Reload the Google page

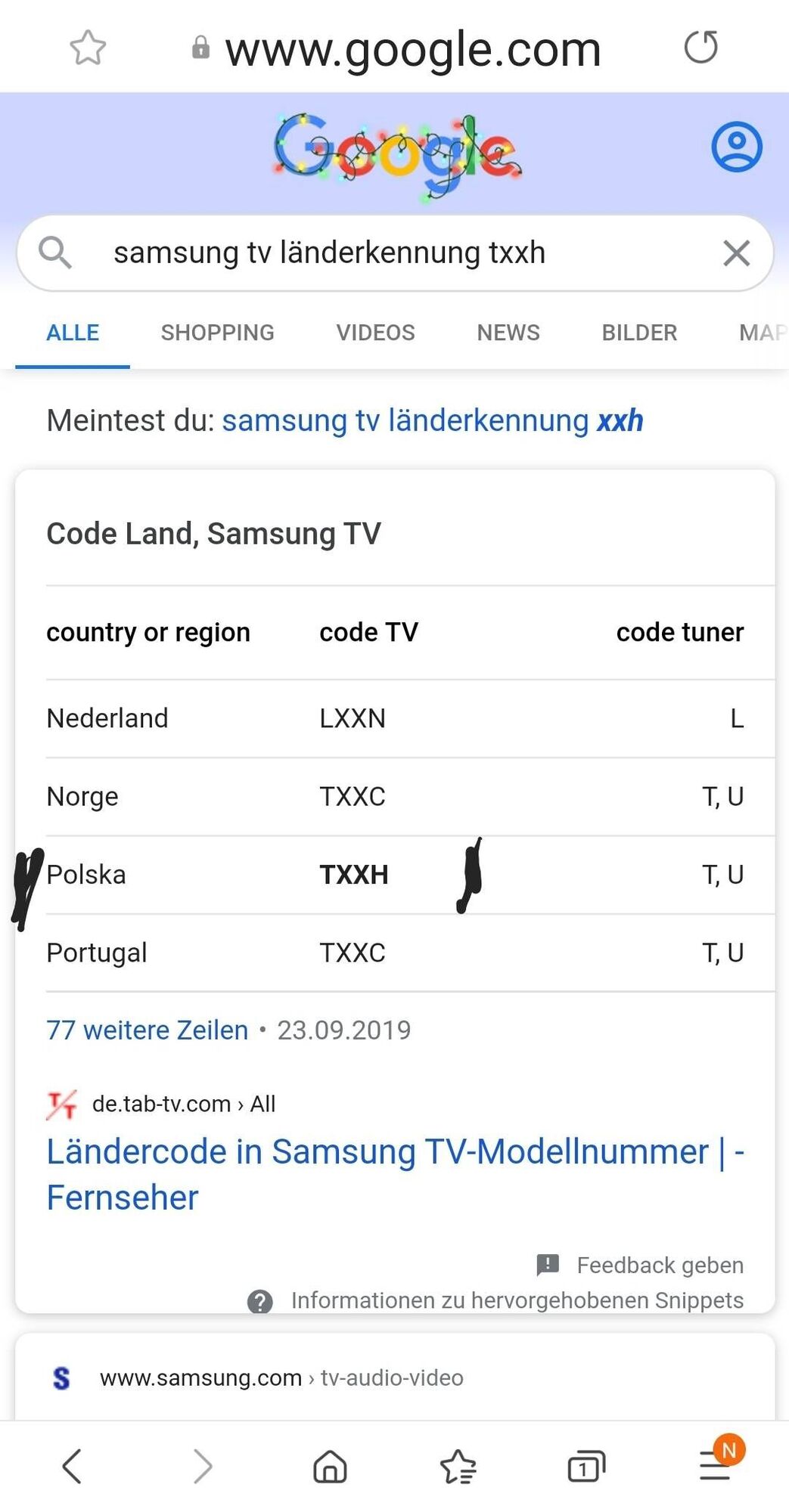pyautogui.click(x=700, y=47)
